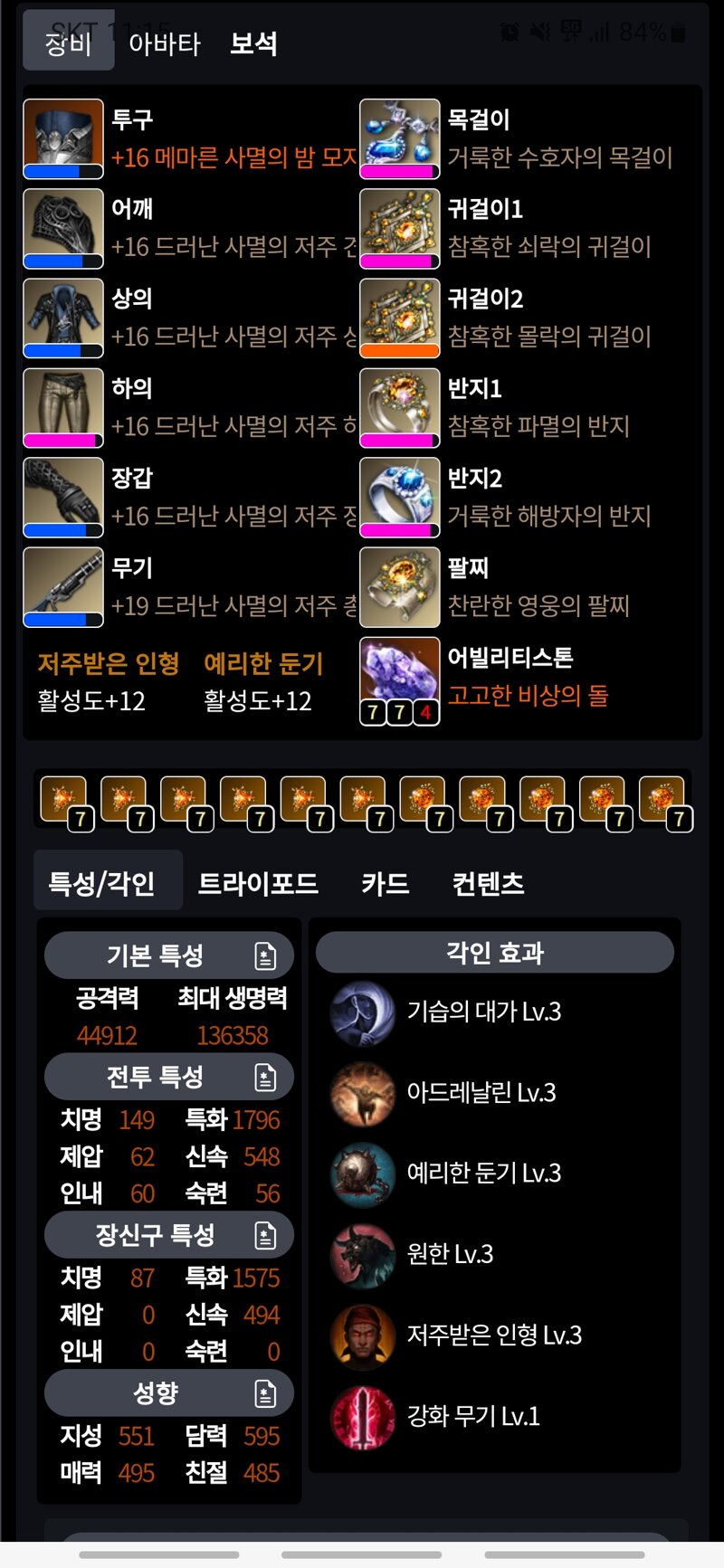View the 어빌리티스톤 item
The height and width of the screenshot is (1568, 724).
point(400,676)
